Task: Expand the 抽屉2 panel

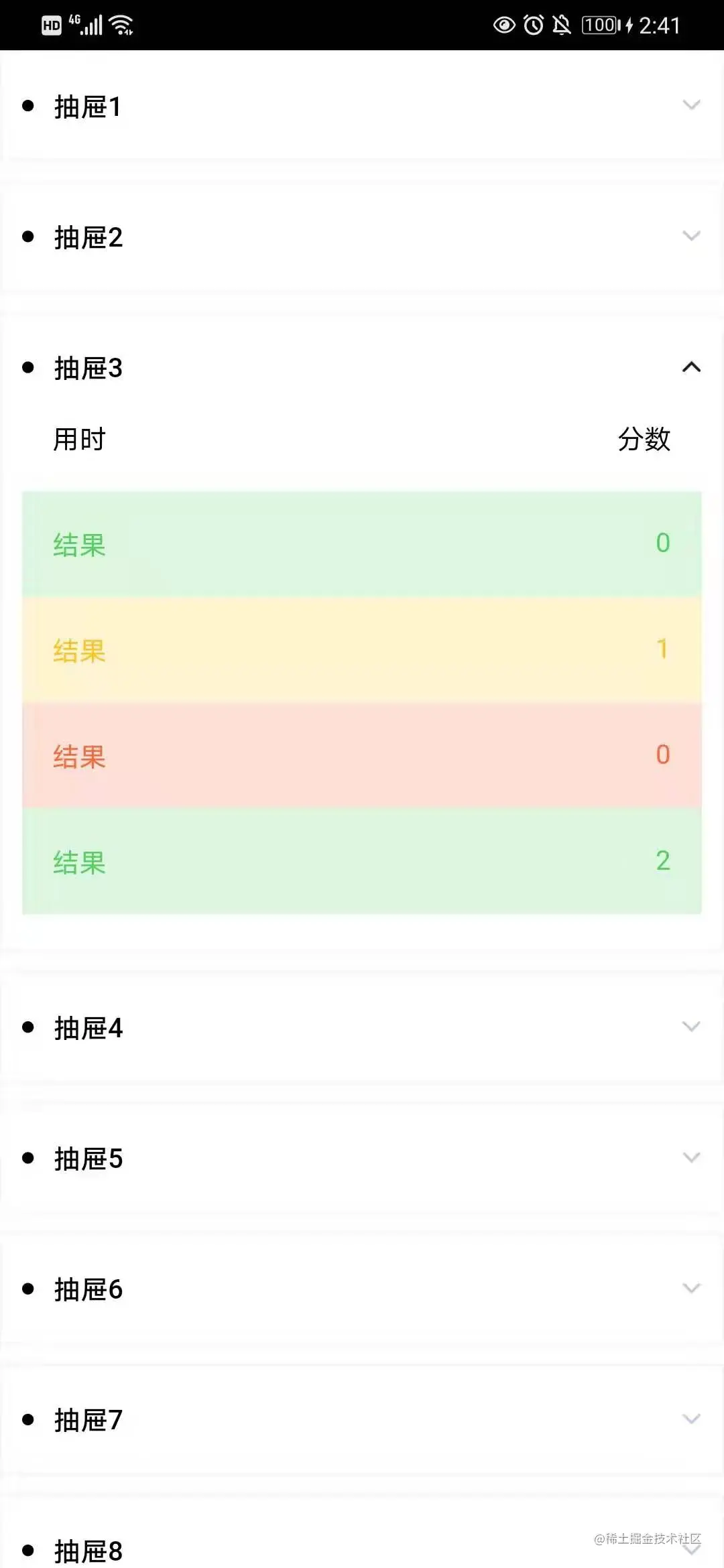Action: coord(362,237)
